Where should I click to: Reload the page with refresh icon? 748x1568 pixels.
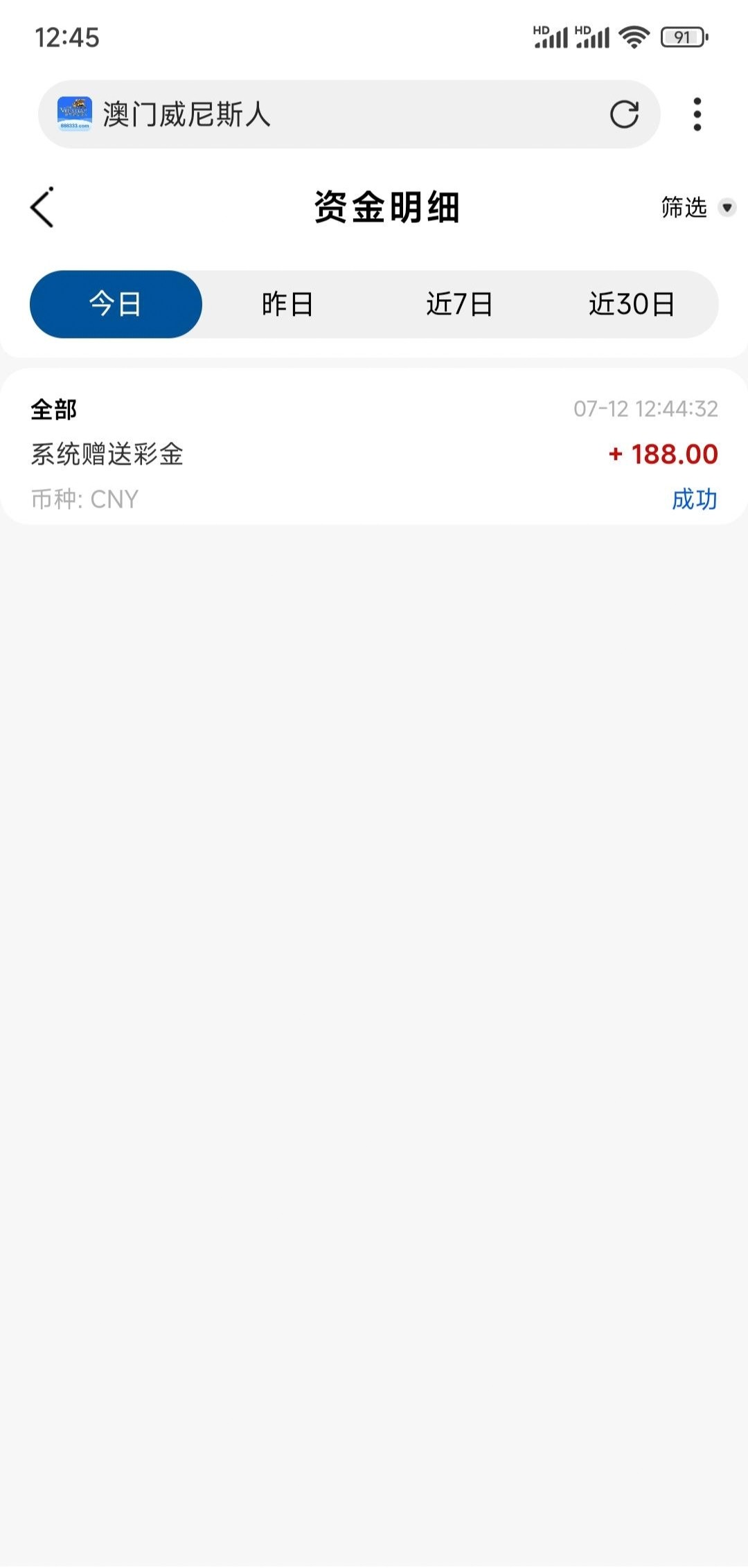coord(624,114)
